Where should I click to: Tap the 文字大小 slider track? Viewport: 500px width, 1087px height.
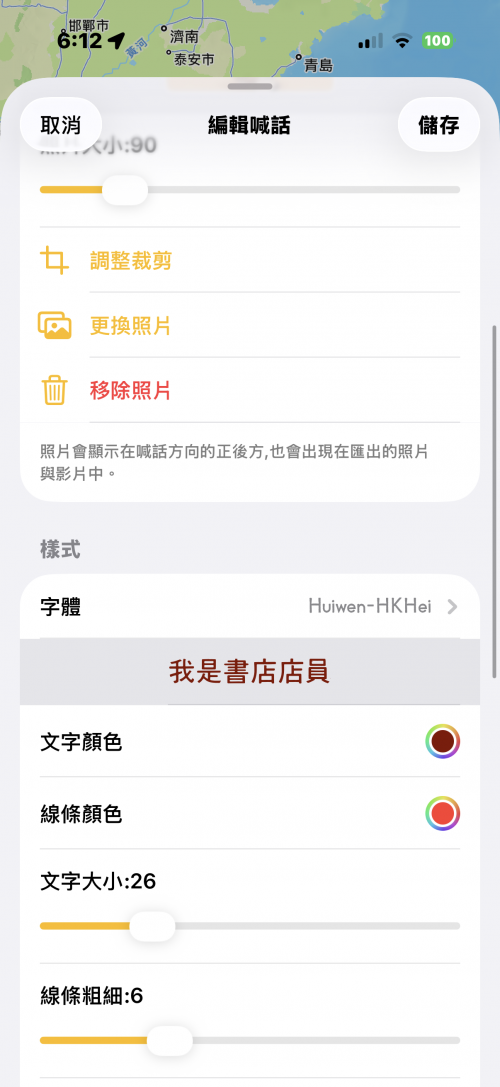click(250, 926)
